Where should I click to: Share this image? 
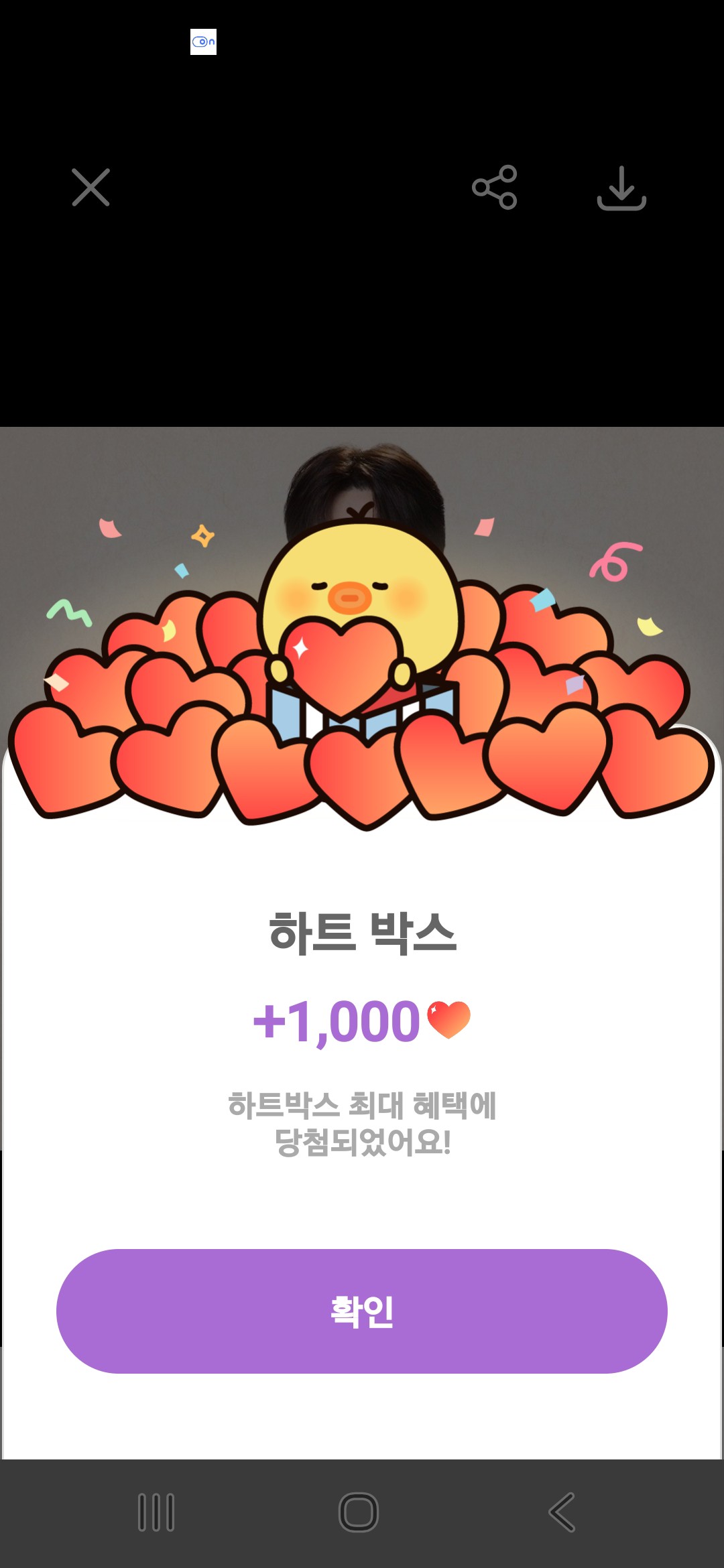[x=495, y=187]
